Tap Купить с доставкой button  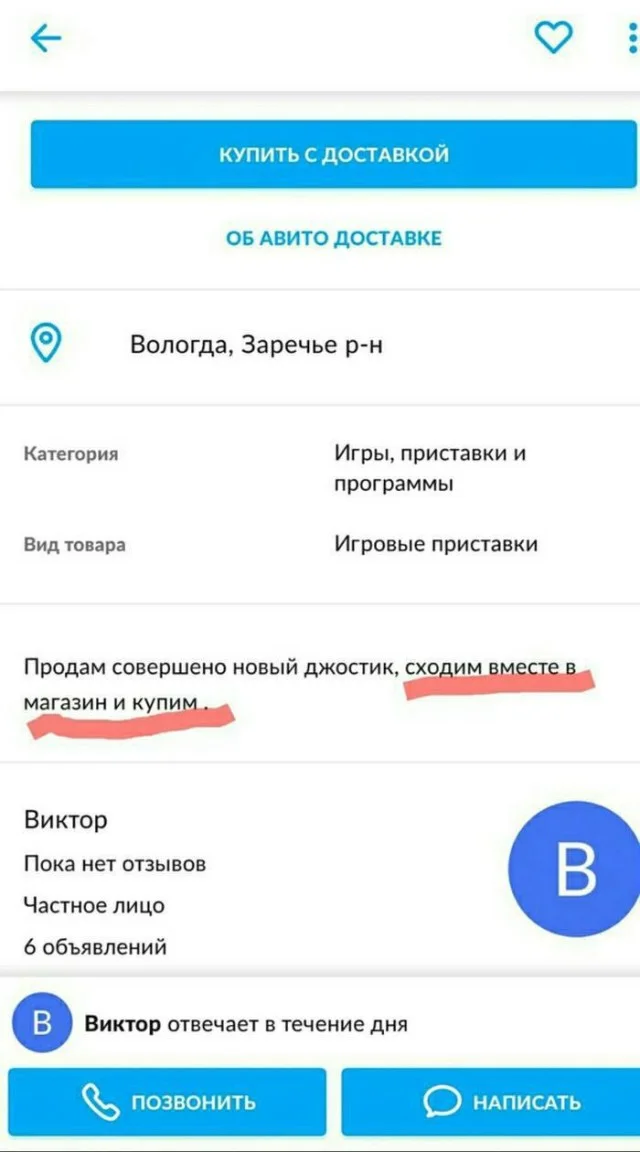click(333, 155)
